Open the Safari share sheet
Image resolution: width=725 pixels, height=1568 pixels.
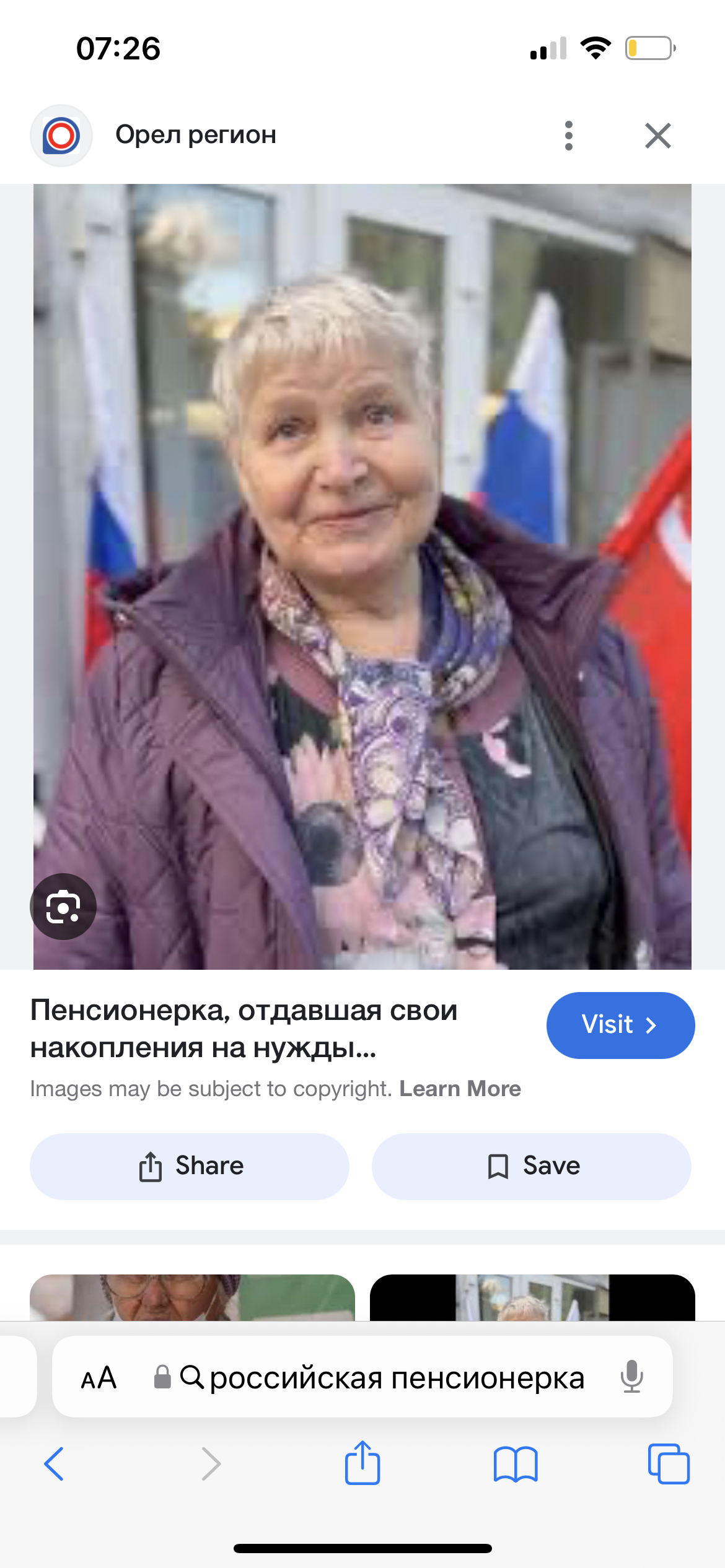(x=362, y=1463)
